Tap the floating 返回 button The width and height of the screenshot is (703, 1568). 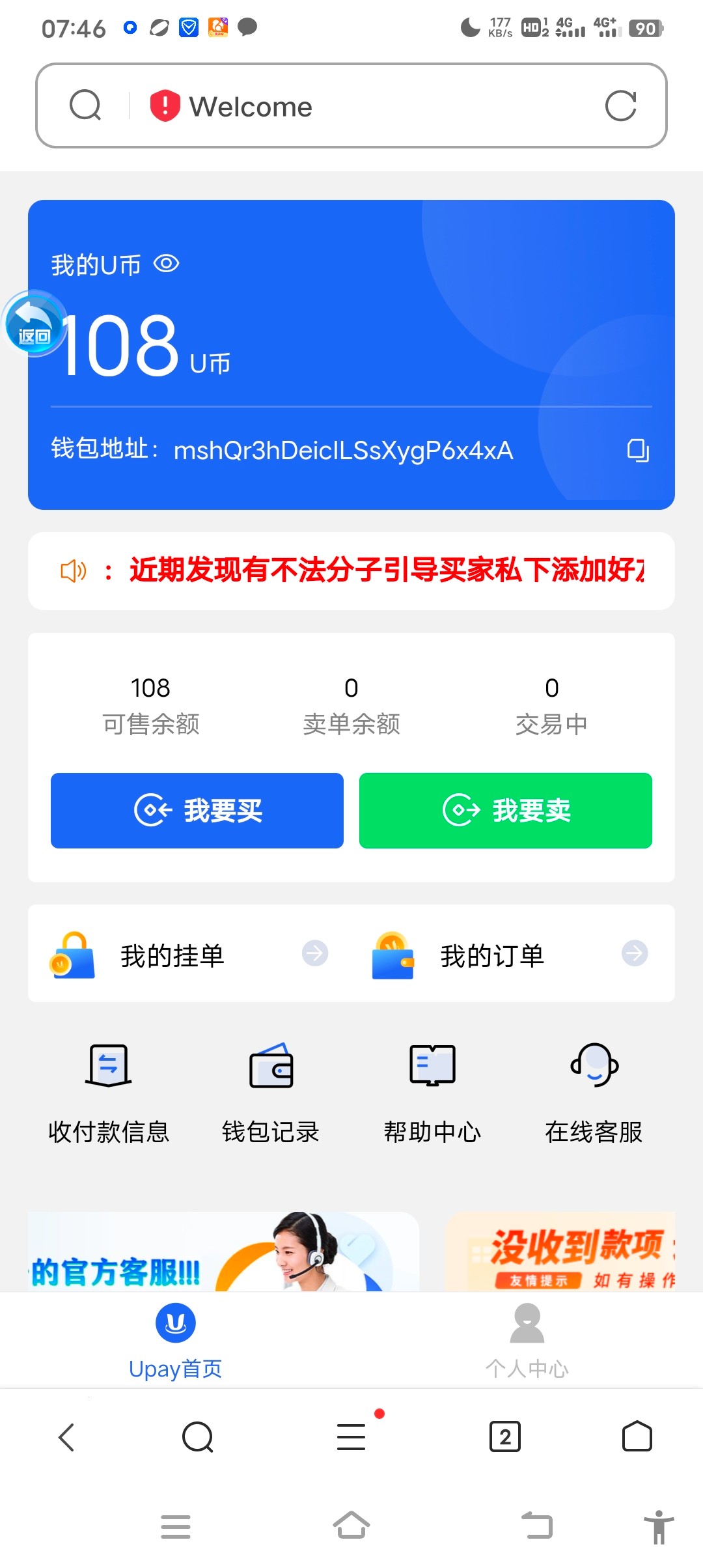pyautogui.click(x=34, y=324)
